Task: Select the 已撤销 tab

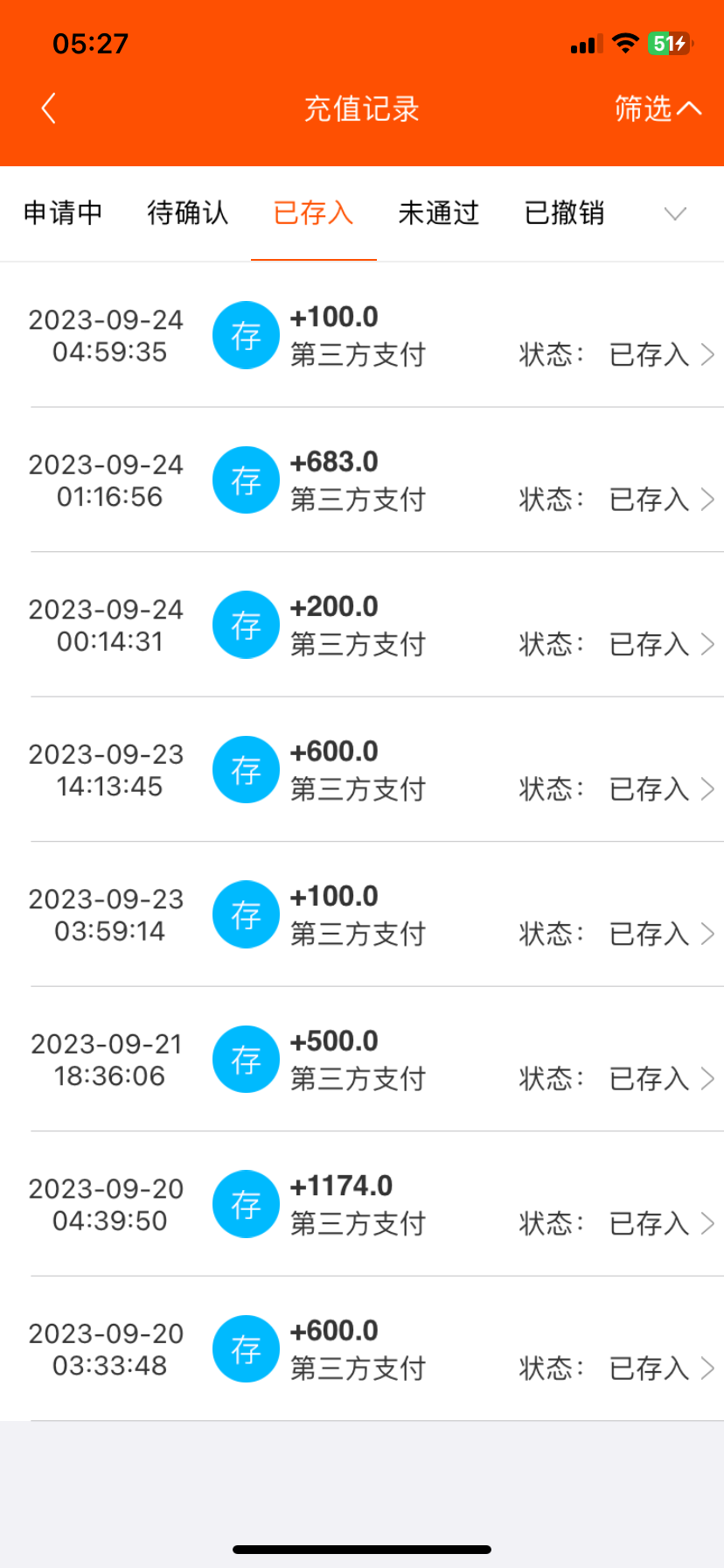Action: [x=564, y=213]
